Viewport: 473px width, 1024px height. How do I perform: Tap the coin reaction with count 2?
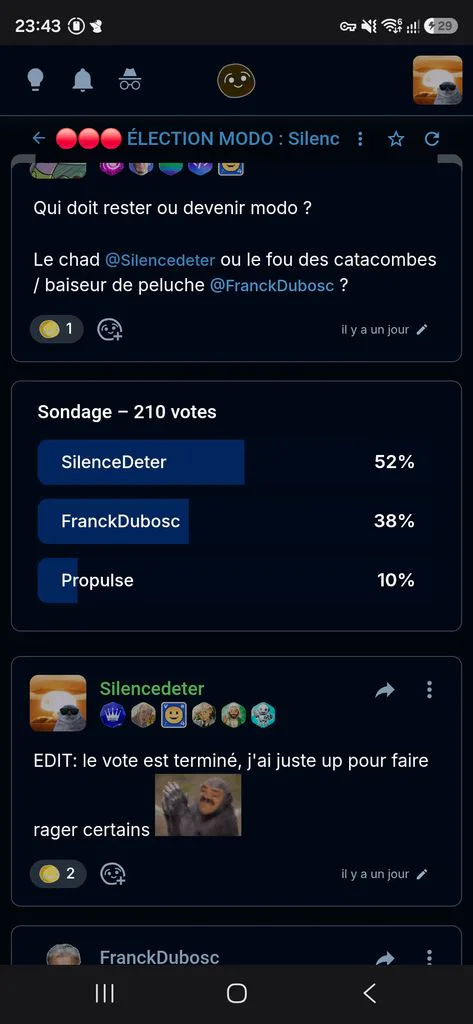tap(58, 874)
